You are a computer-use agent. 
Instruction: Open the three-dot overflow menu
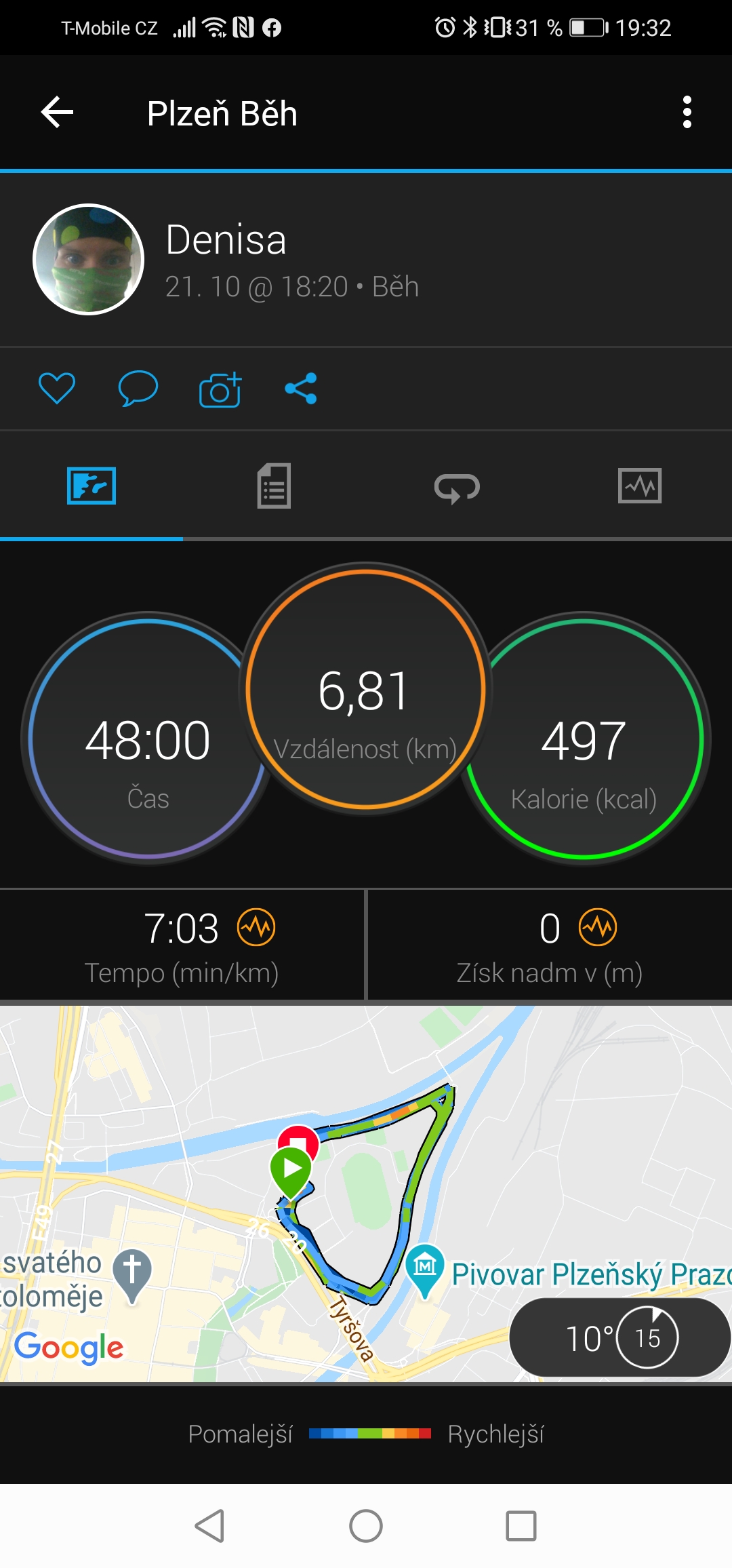(687, 112)
